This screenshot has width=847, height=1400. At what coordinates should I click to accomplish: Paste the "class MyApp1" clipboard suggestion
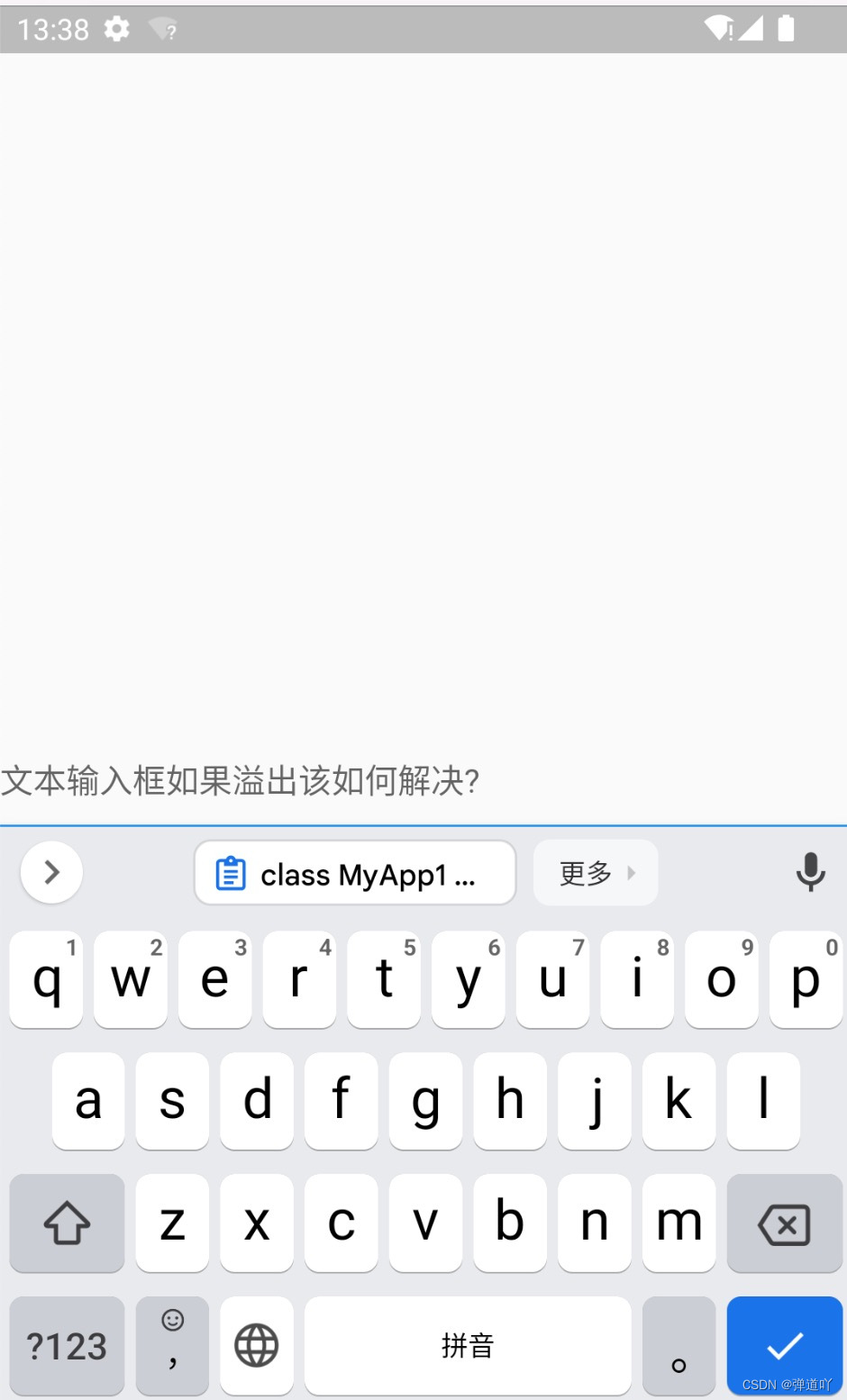355,873
